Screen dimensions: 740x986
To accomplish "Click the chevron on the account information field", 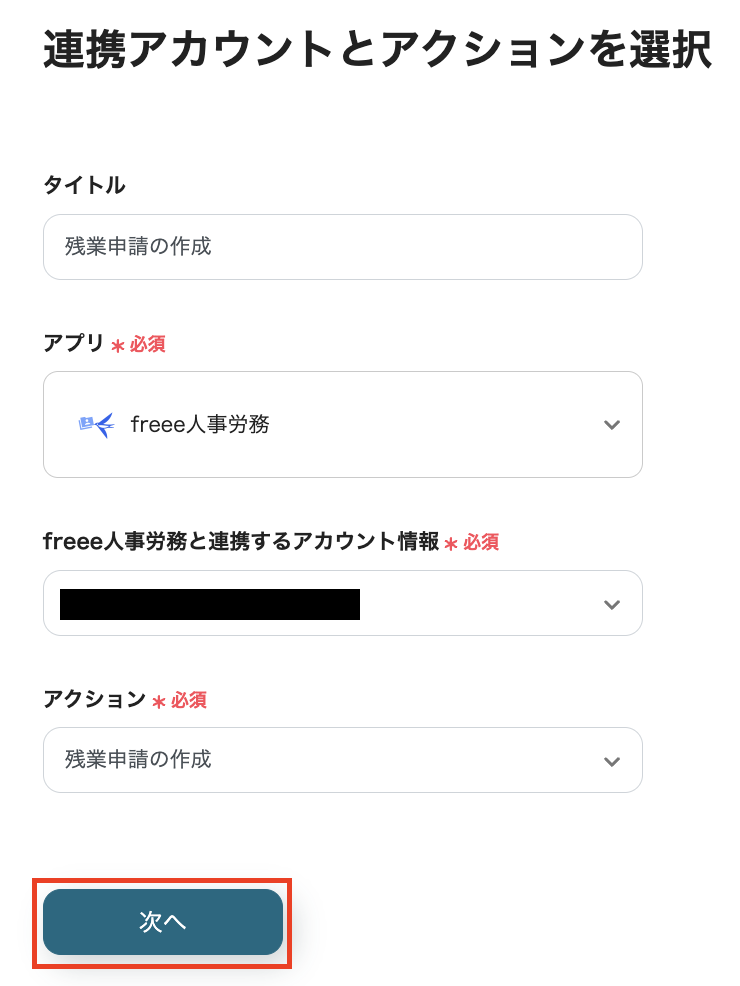I will tap(611, 603).
